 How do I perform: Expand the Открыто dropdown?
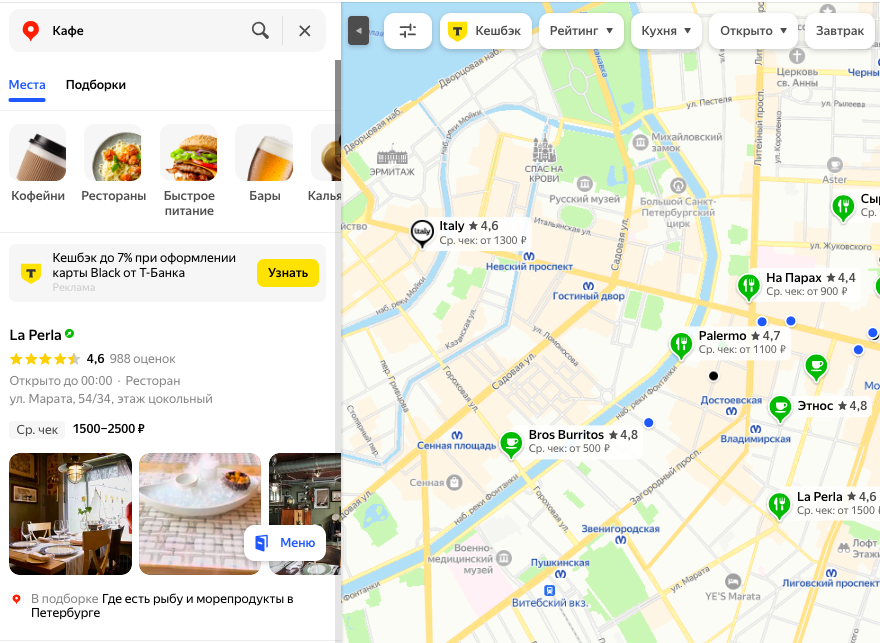pos(754,31)
